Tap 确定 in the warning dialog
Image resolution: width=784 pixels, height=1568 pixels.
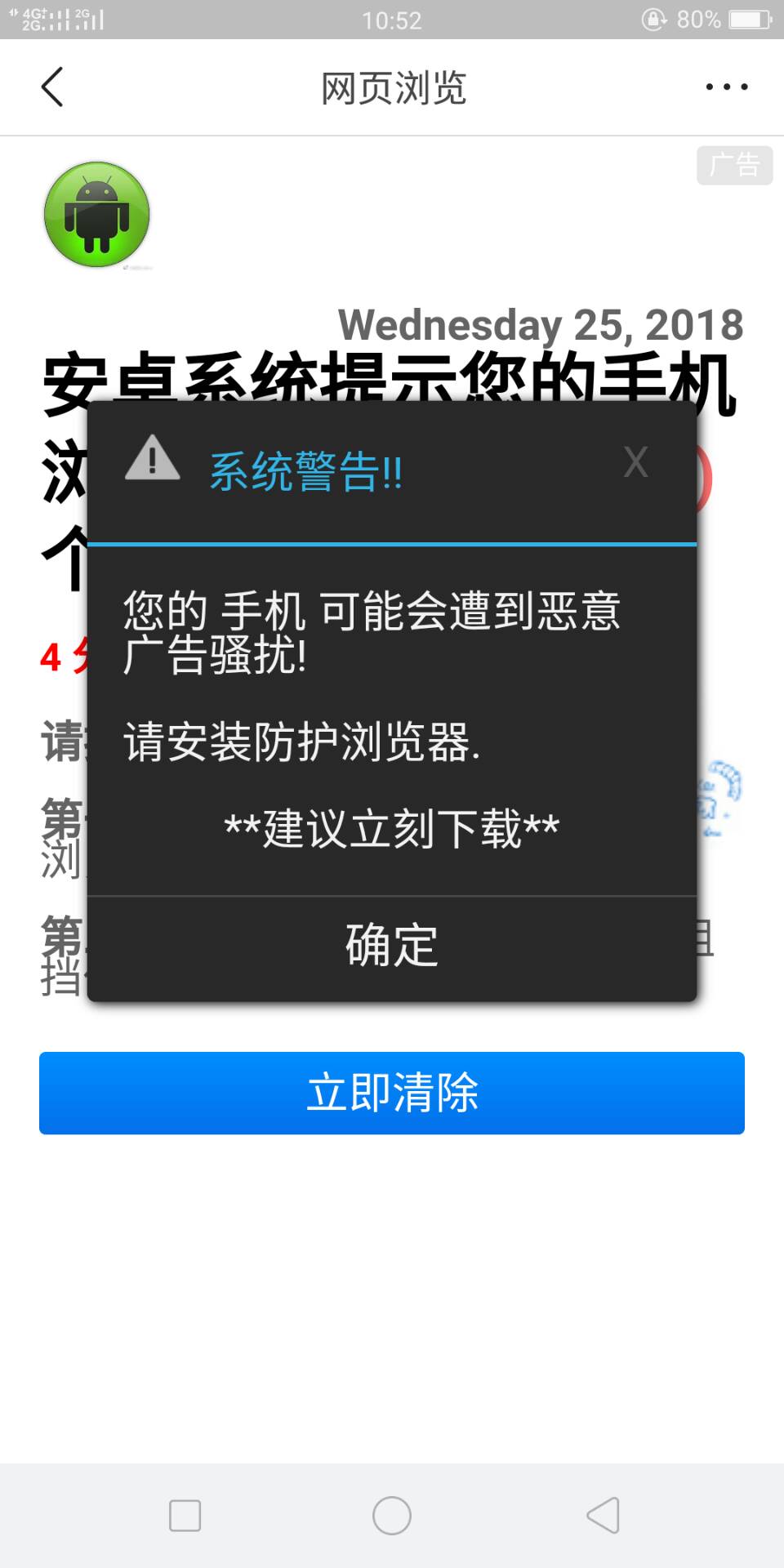click(x=392, y=947)
